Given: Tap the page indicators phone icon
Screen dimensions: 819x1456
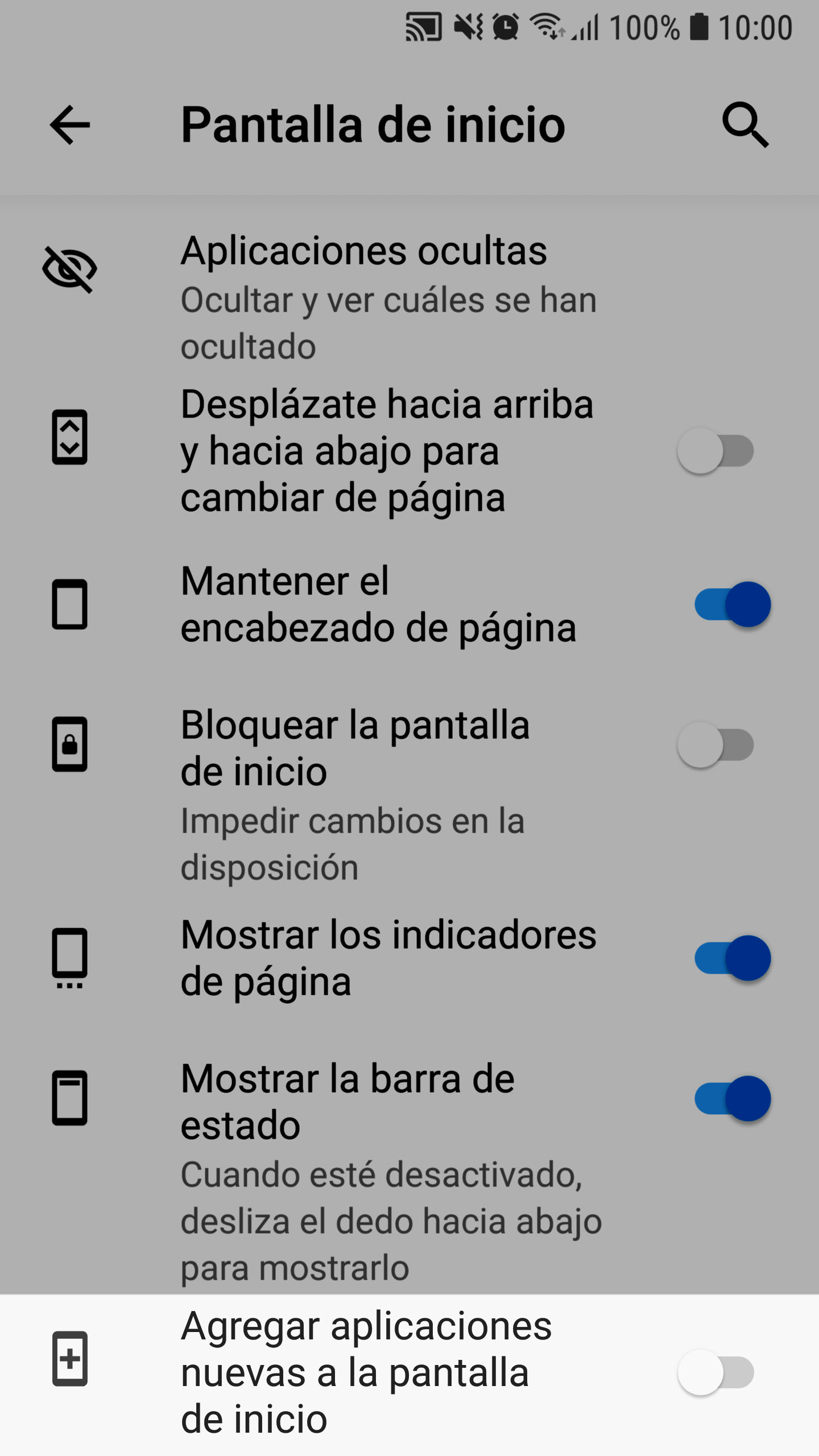Looking at the screenshot, I should (69, 958).
